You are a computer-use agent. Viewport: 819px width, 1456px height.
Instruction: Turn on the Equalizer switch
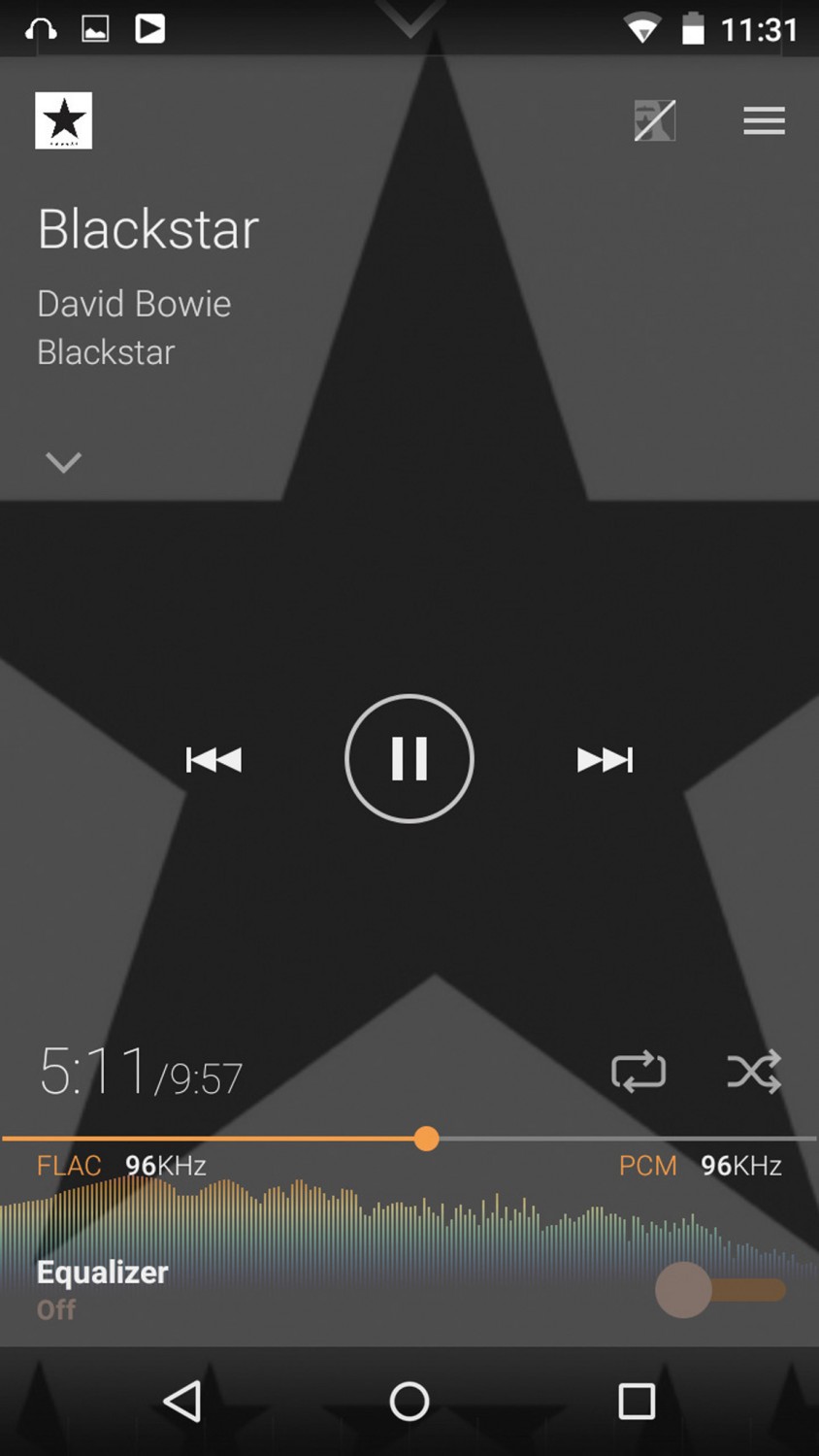(x=720, y=1290)
